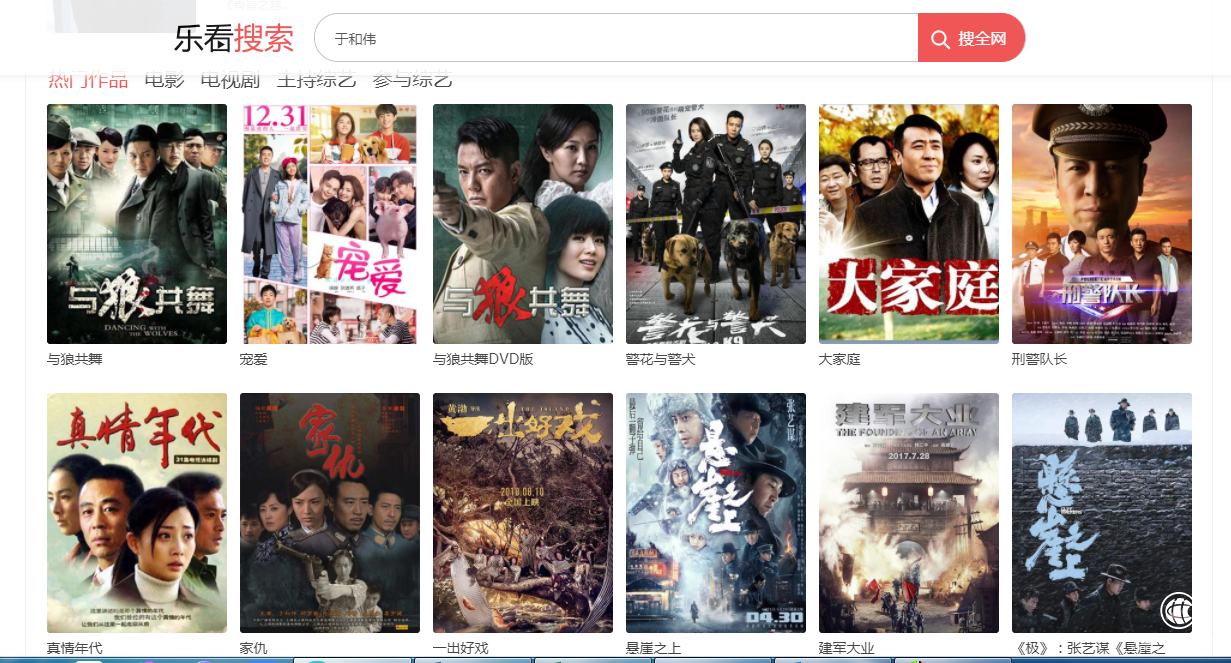Open the 《极》：张艺谋 video poster

pyautogui.click(x=1102, y=513)
